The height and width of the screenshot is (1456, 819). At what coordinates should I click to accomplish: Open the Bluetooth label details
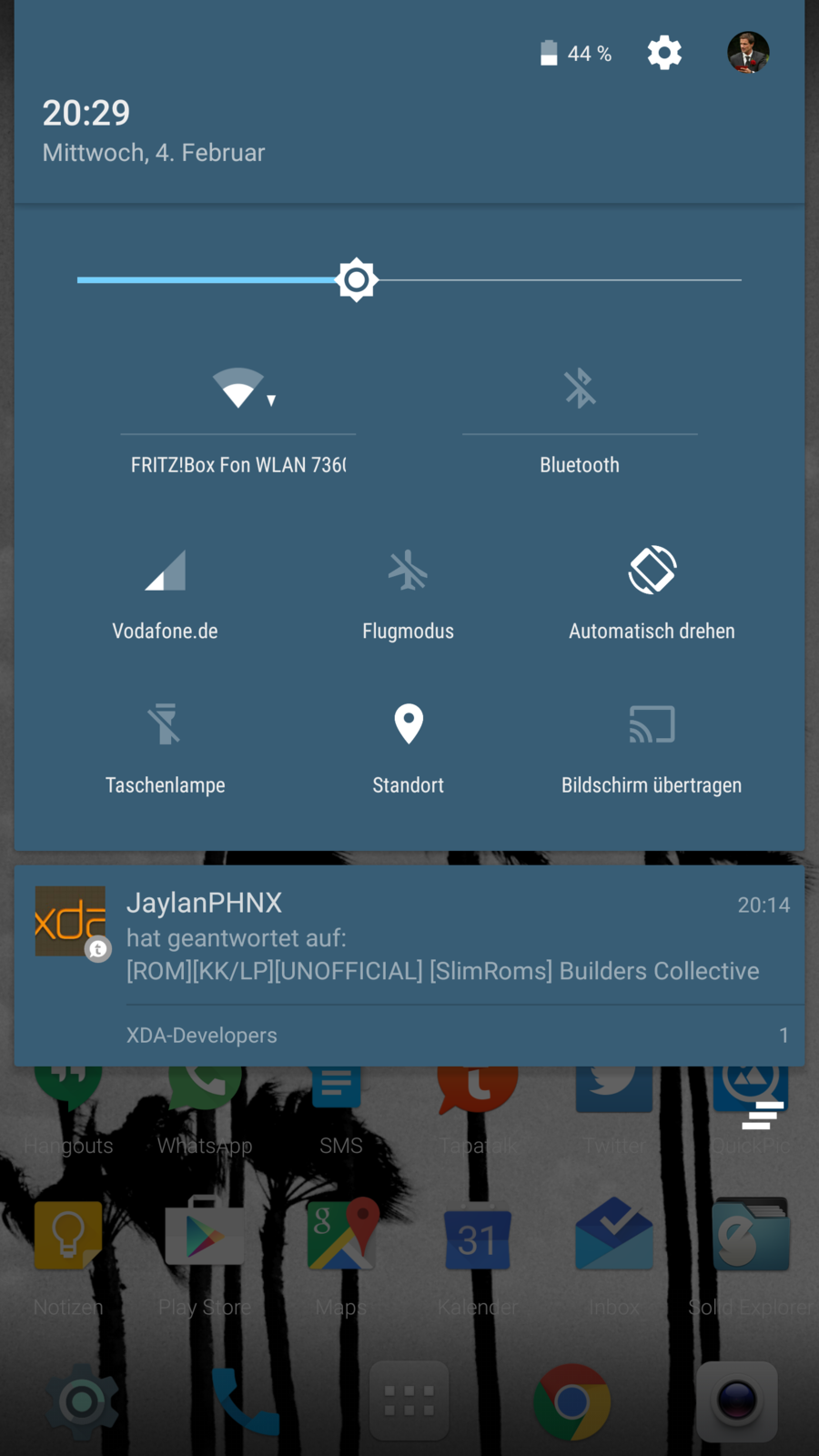pyautogui.click(x=580, y=465)
